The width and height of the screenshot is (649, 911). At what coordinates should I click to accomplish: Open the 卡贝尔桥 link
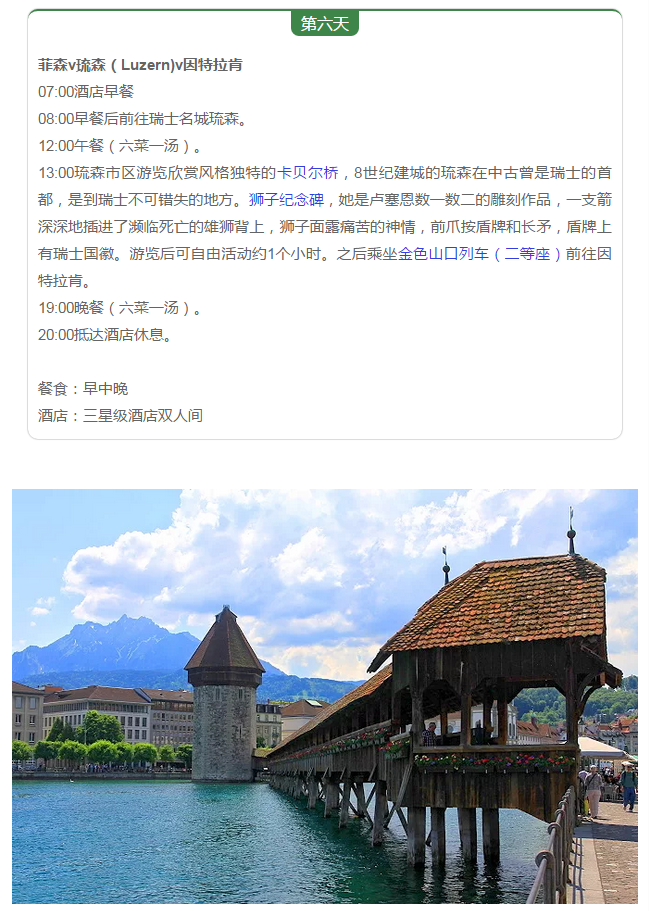coord(308,173)
